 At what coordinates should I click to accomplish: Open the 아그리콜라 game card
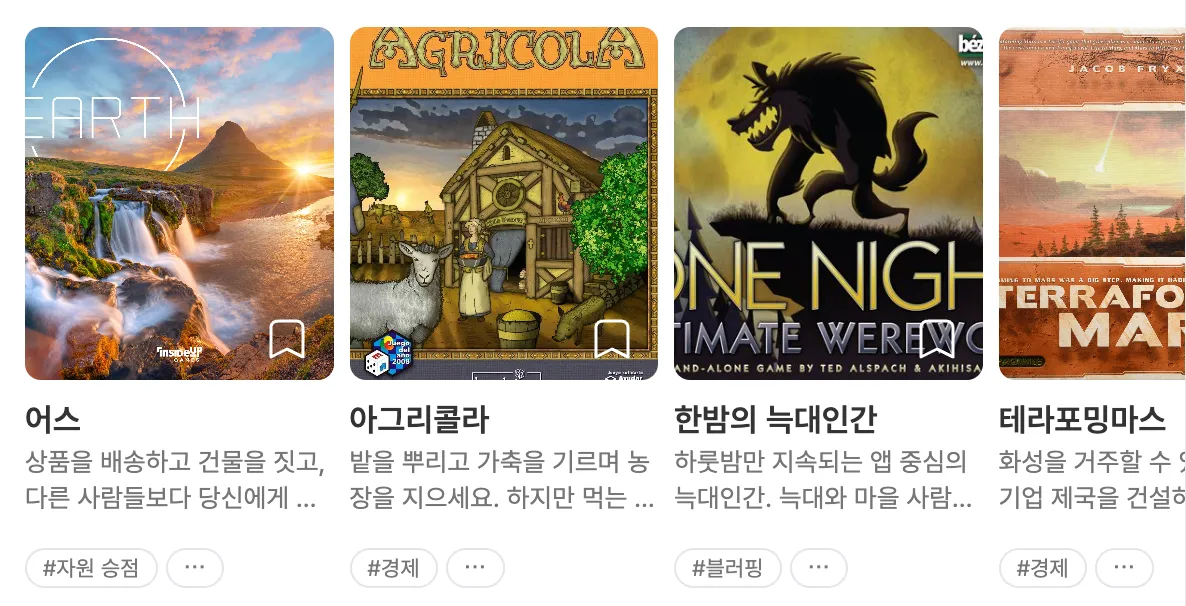click(503, 203)
